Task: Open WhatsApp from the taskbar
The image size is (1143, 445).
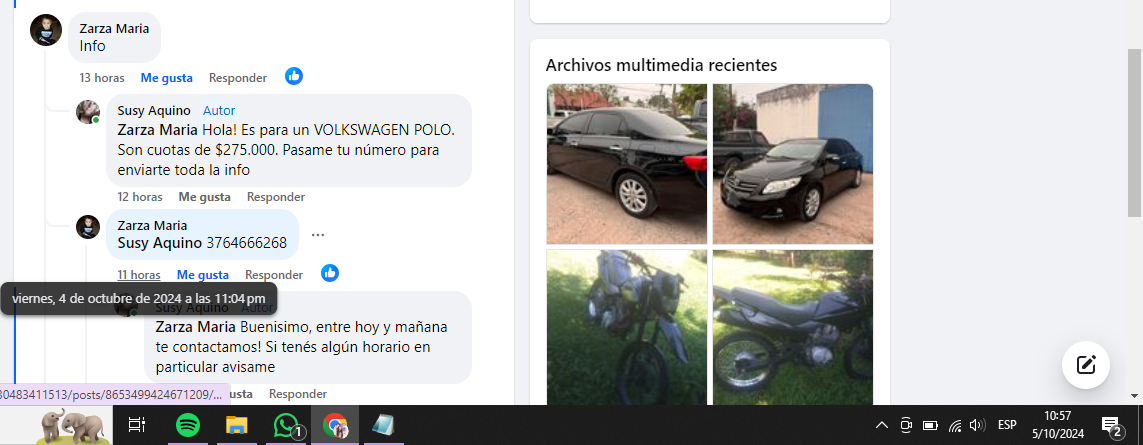Action: coord(286,426)
